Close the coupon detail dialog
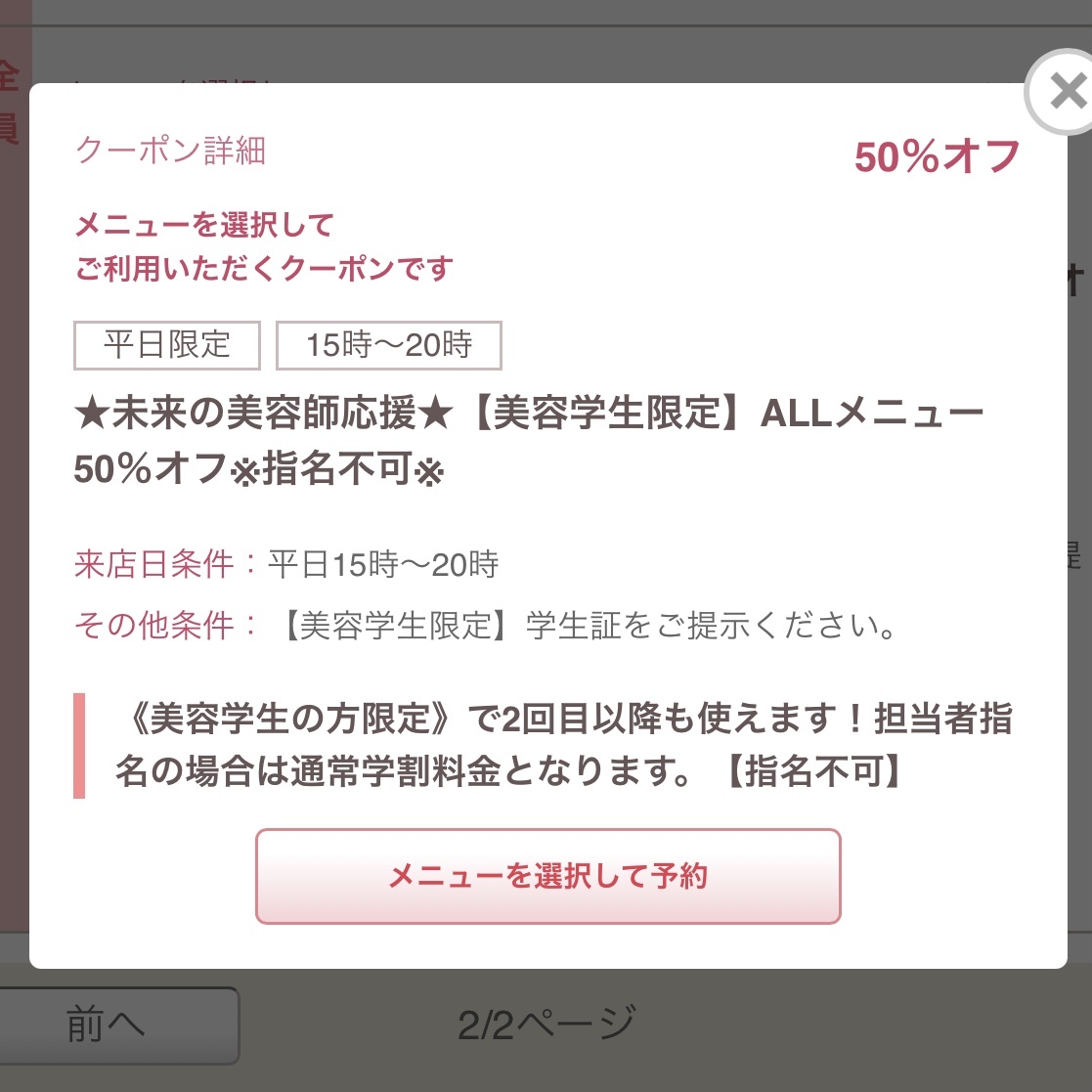Image resolution: width=1092 pixels, height=1092 pixels. pos(1064,93)
